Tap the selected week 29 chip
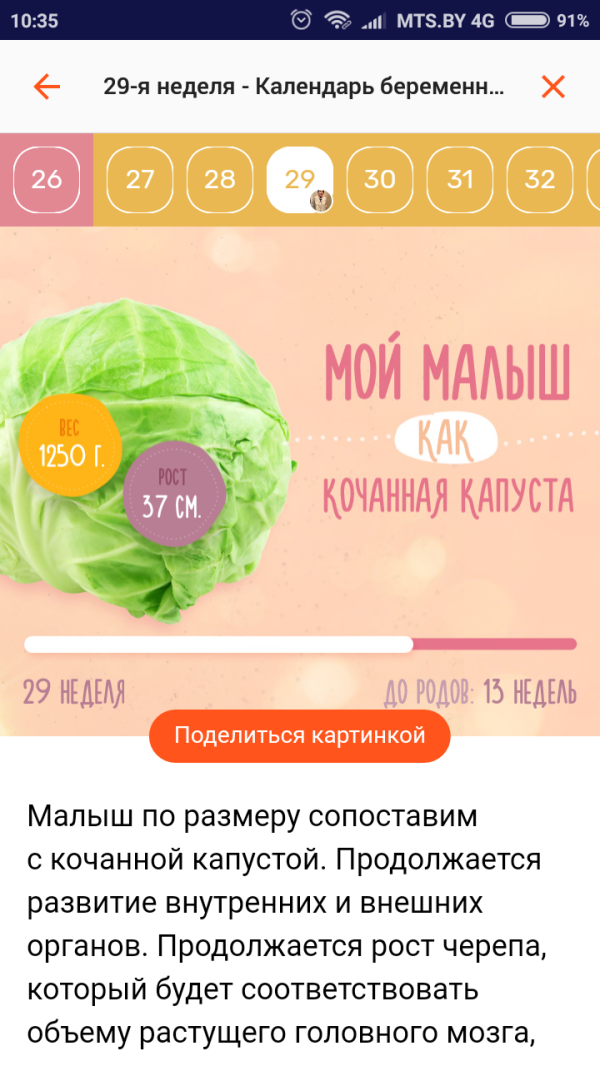600x1065 pixels. (300, 179)
